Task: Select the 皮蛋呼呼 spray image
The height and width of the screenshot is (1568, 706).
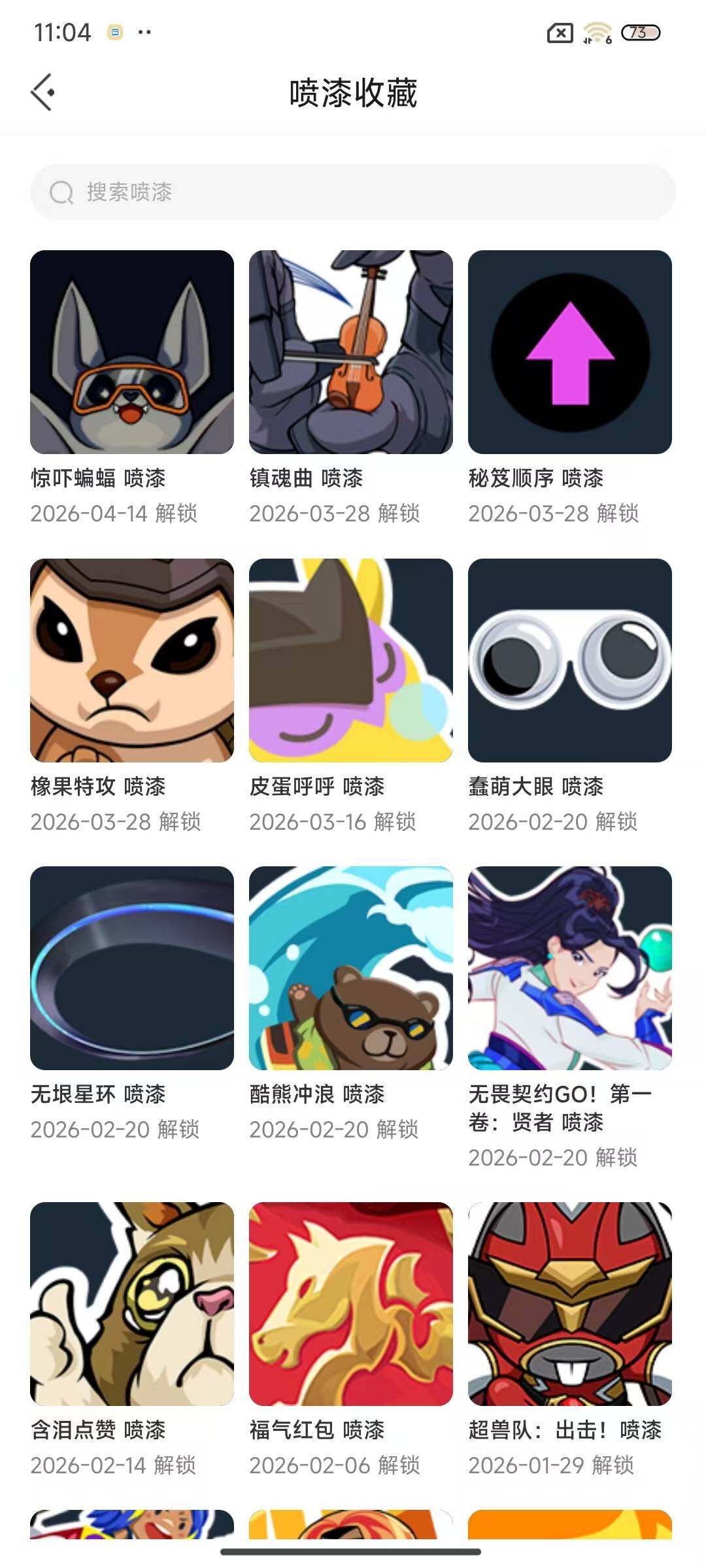Action: 350,661
